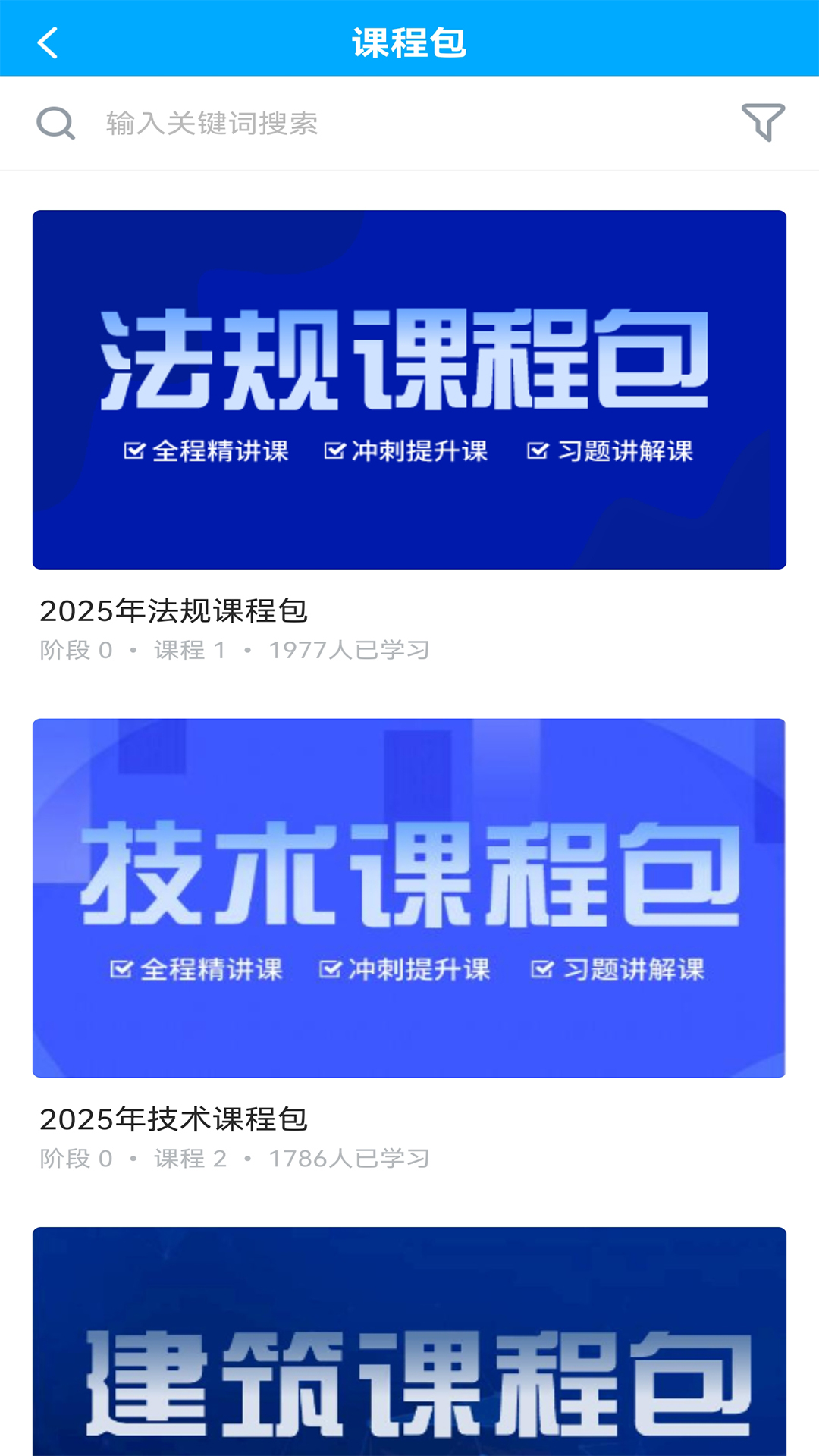Tap 输入关键词搜索 placeholder text
819x1456 pixels.
(212, 124)
